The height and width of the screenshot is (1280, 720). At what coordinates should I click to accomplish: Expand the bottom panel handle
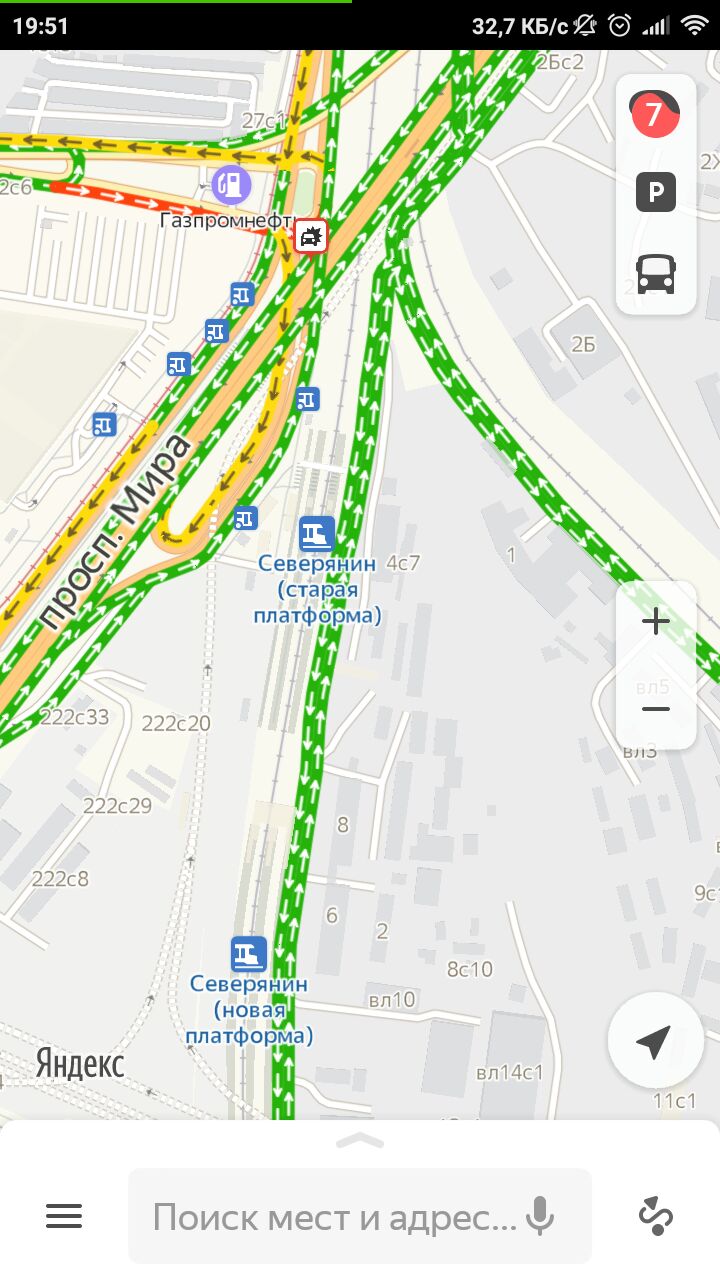click(360, 1140)
